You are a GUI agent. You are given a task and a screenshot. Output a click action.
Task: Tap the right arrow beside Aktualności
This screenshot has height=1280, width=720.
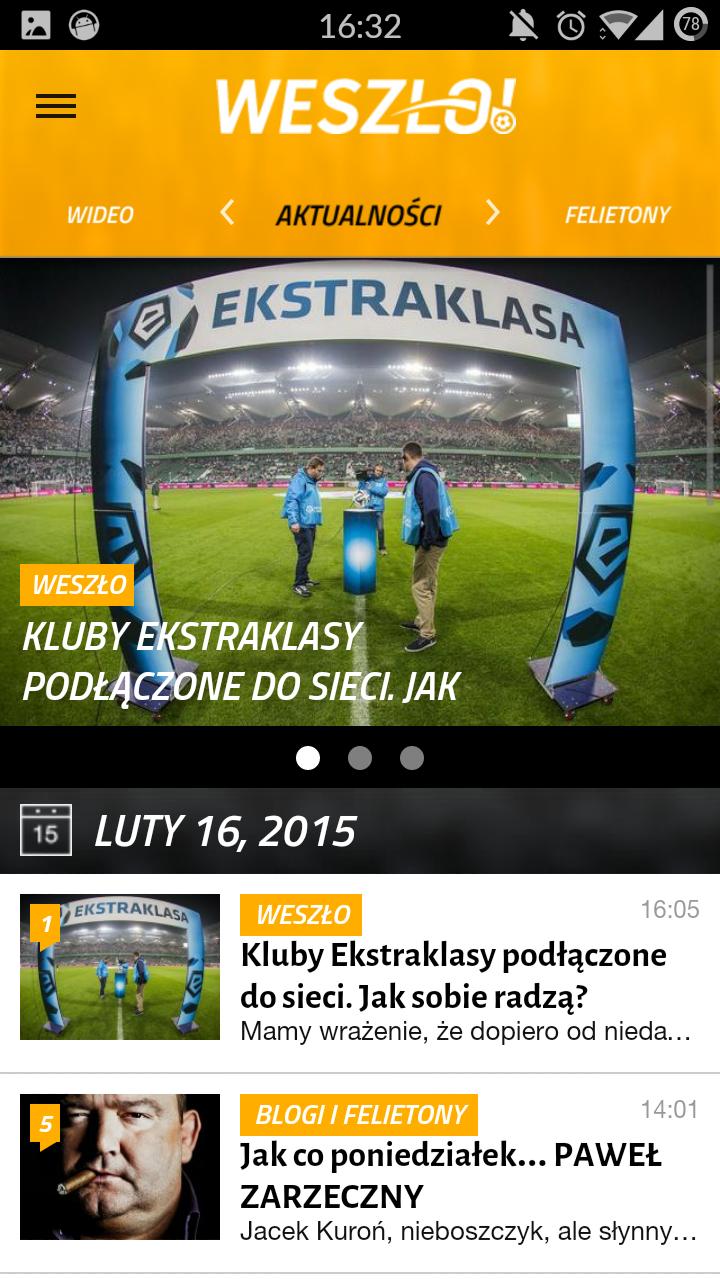tap(492, 213)
